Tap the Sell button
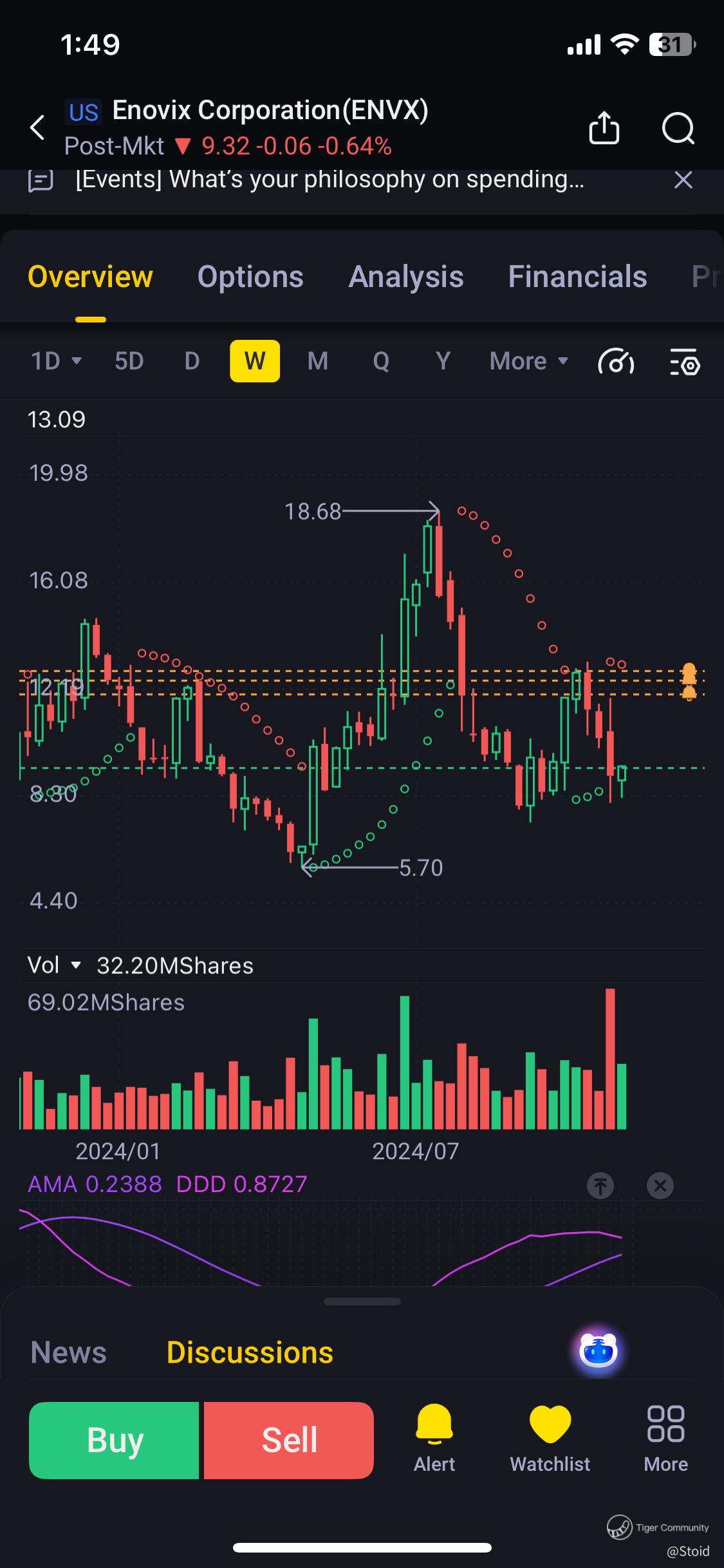 [x=289, y=1440]
